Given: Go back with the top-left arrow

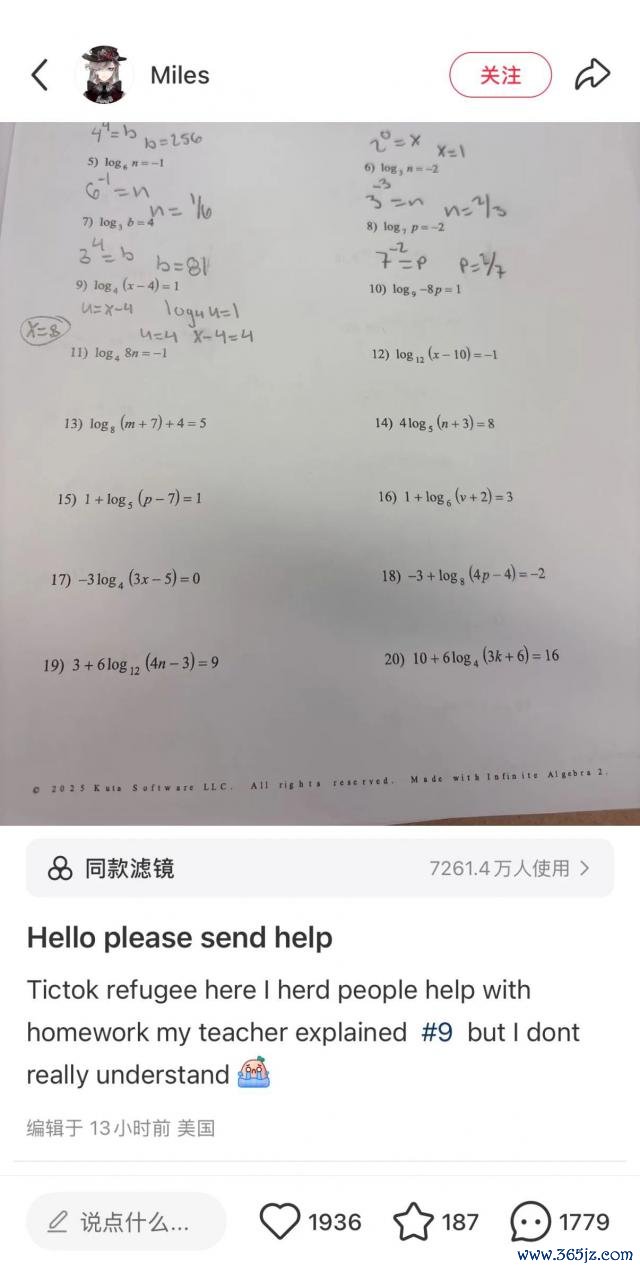Looking at the screenshot, I should coord(40,75).
